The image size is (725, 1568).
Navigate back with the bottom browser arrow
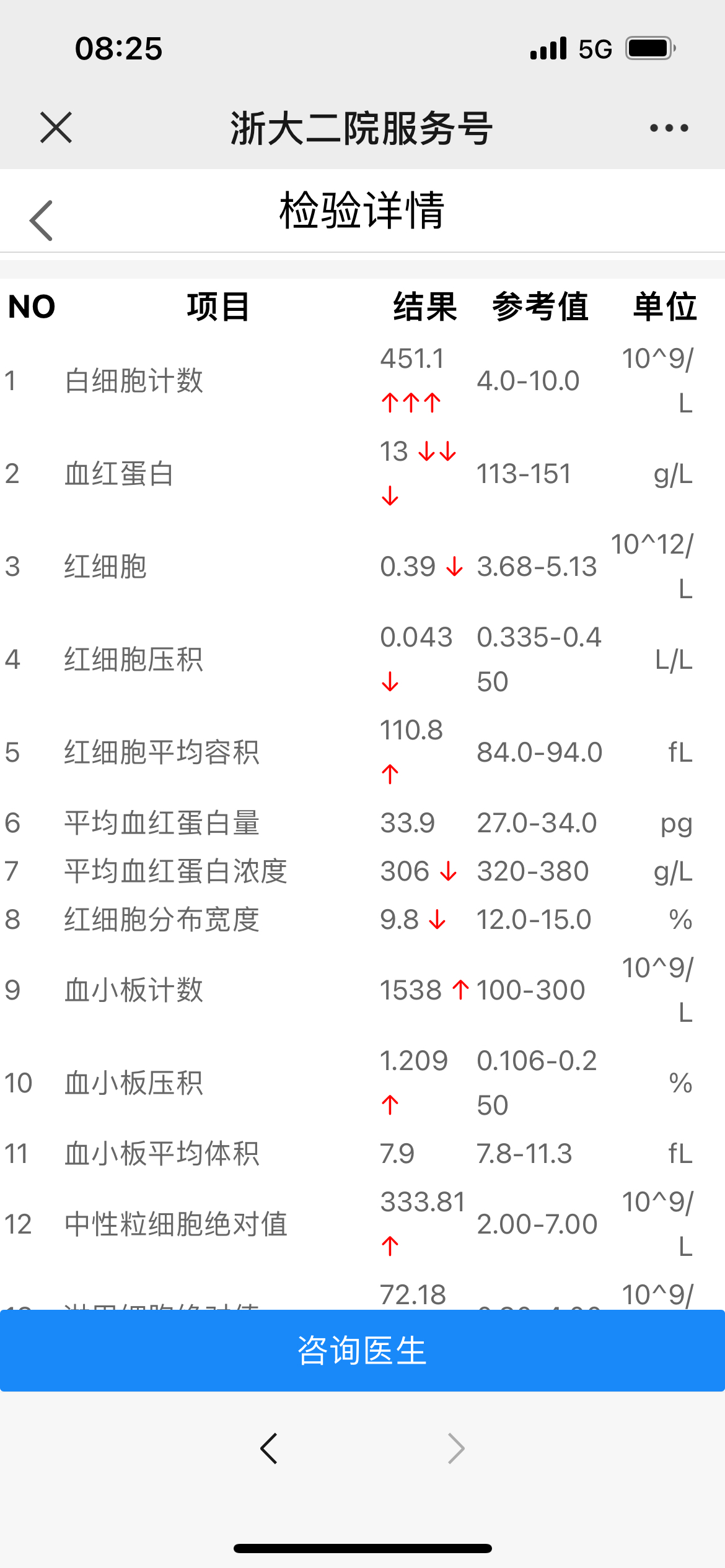(269, 1448)
